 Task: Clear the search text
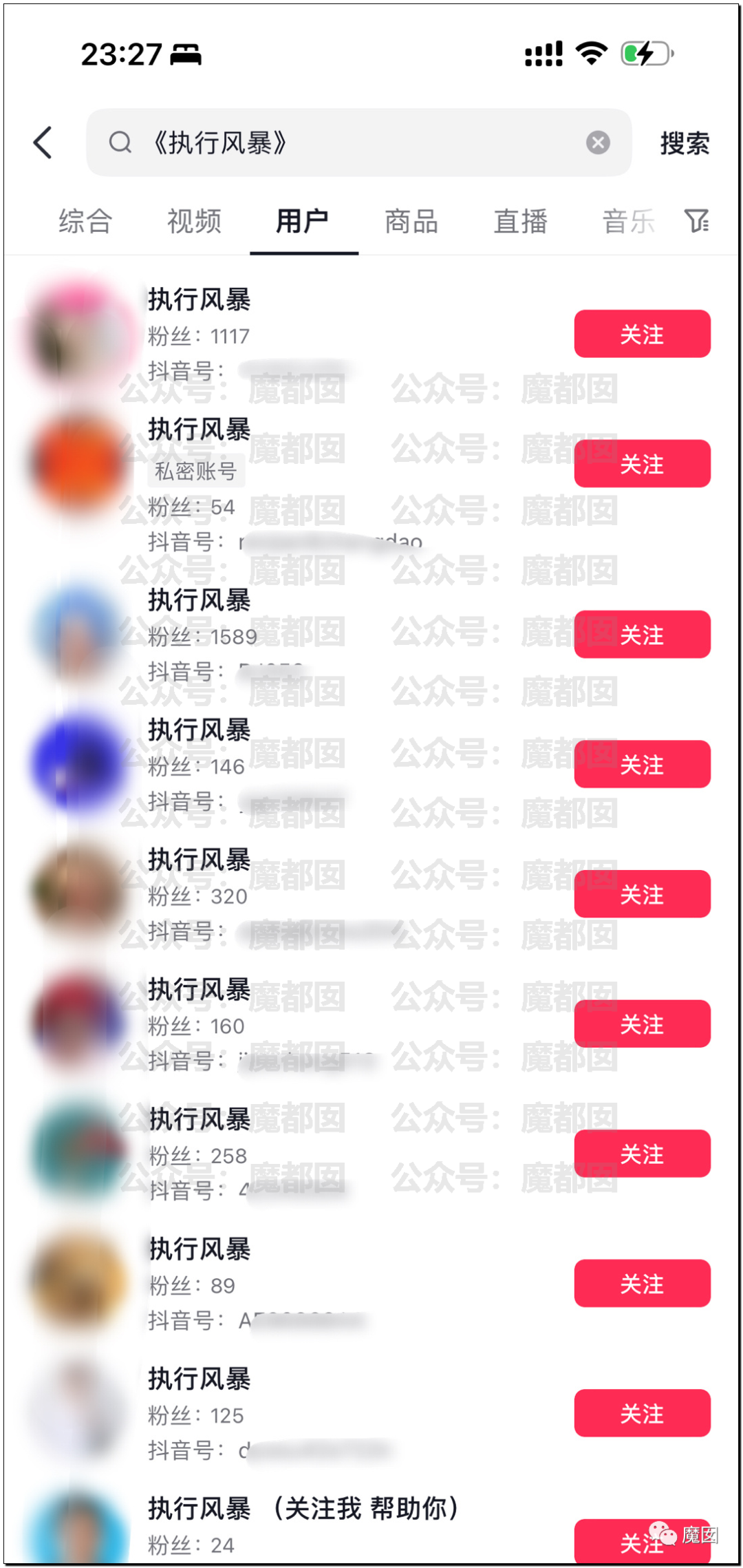(x=597, y=142)
